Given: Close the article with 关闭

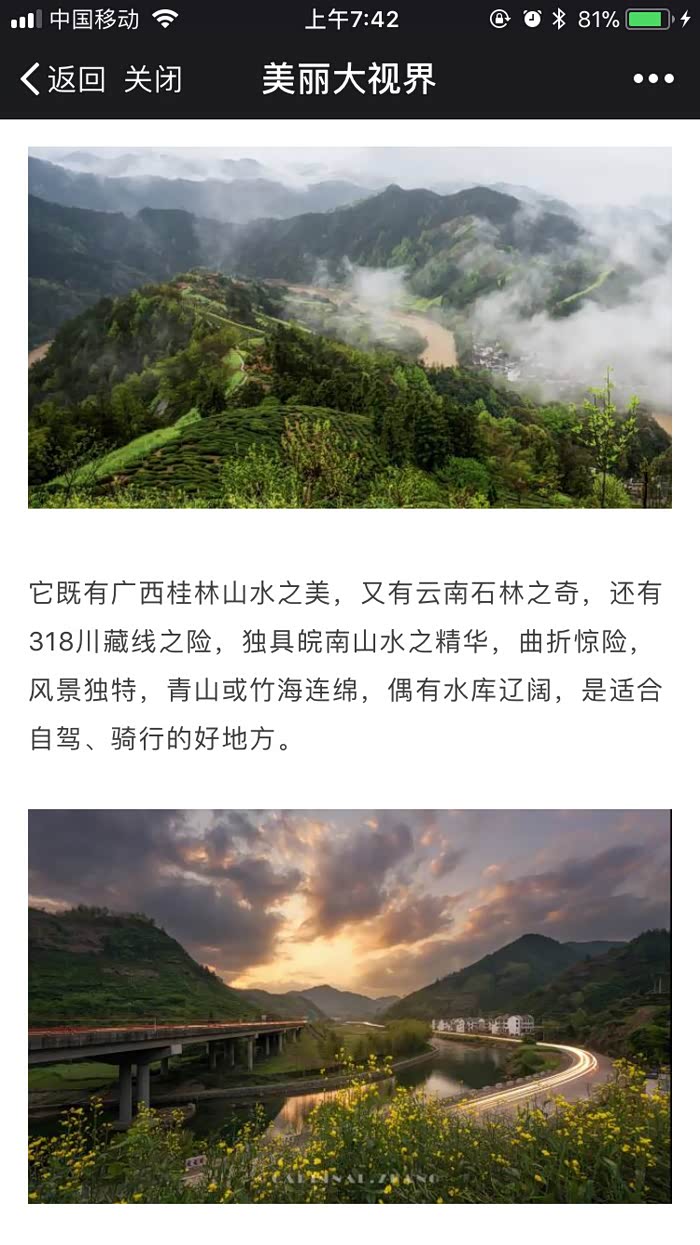Looking at the screenshot, I should point(153,79).
